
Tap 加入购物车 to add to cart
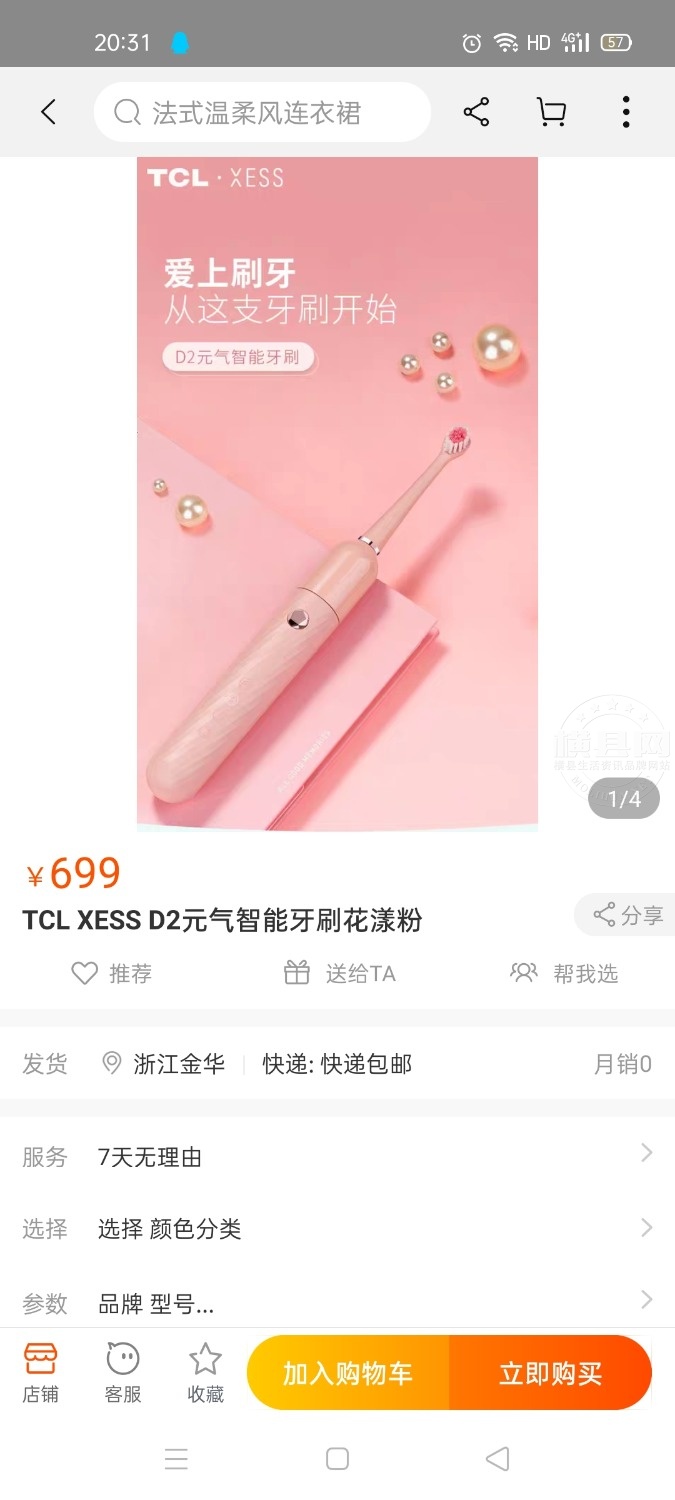click(x=347, y=1373)
